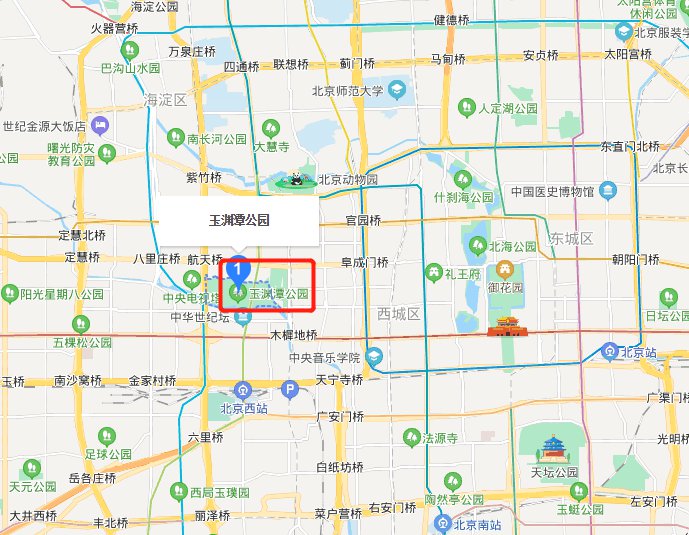Tap the 御花园 point of interest
This screenshot has width=689, height=535.
[x=505, y=268]
